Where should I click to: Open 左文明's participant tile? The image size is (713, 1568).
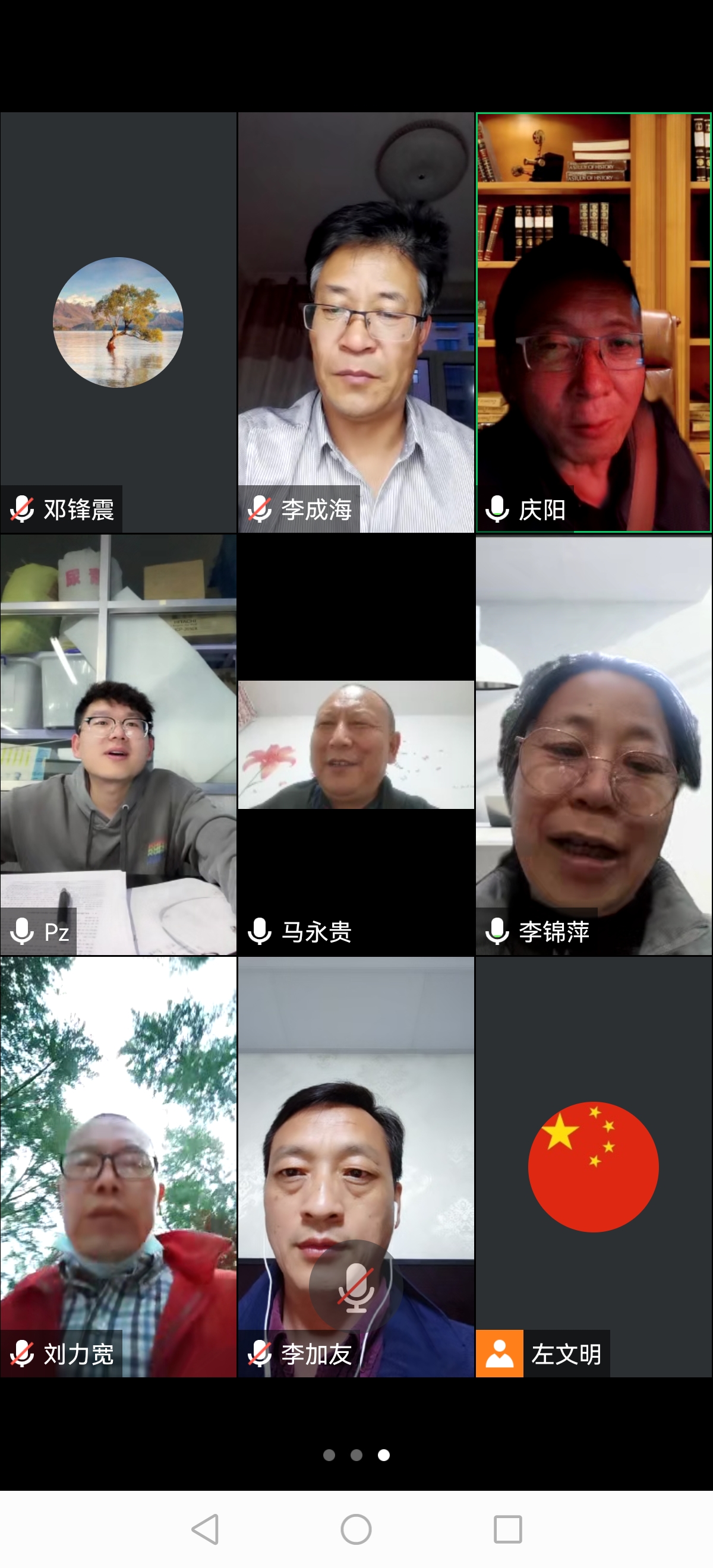coord(594,1167)
